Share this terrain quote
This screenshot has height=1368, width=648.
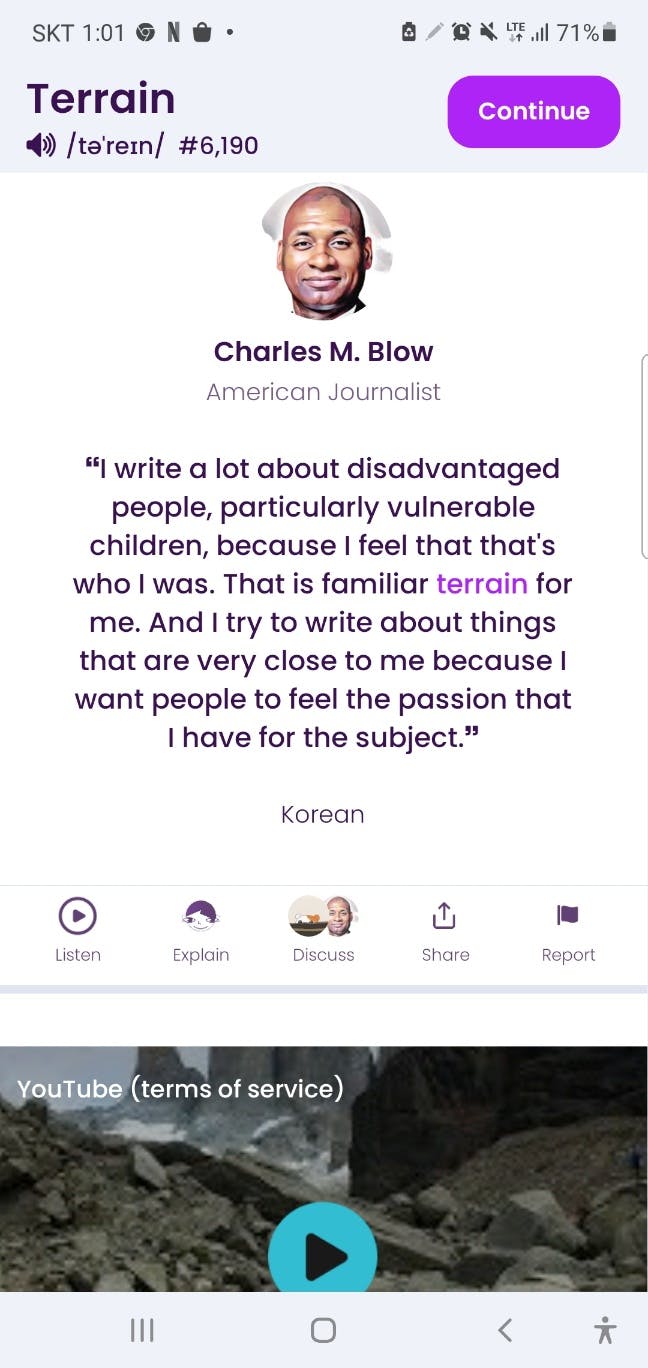(445, 929)
